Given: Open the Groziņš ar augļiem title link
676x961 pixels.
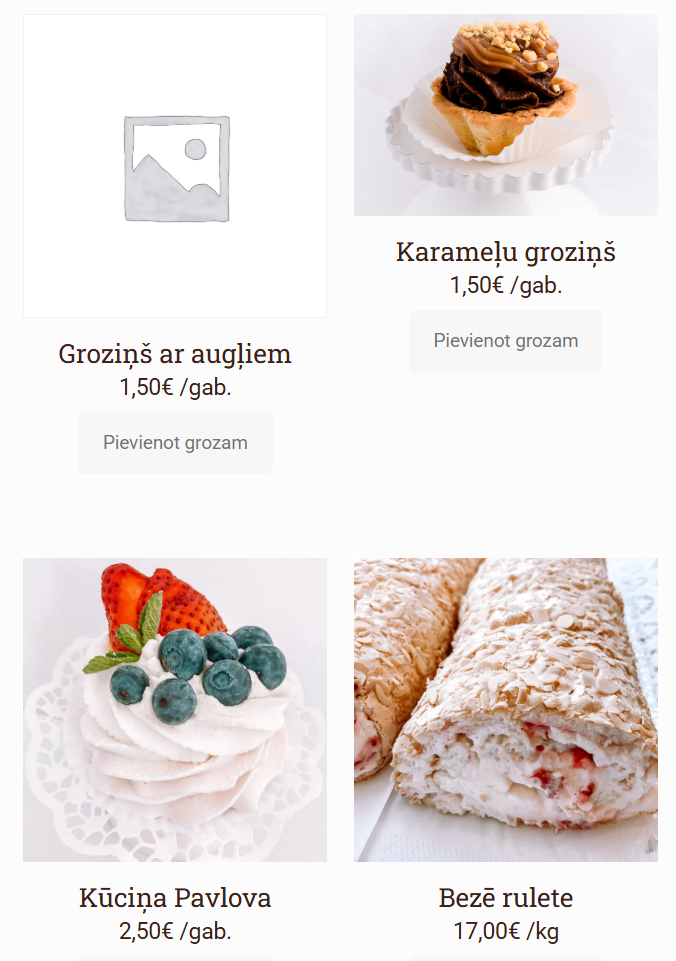Looking at the screenshot, I should coord(175,354).
